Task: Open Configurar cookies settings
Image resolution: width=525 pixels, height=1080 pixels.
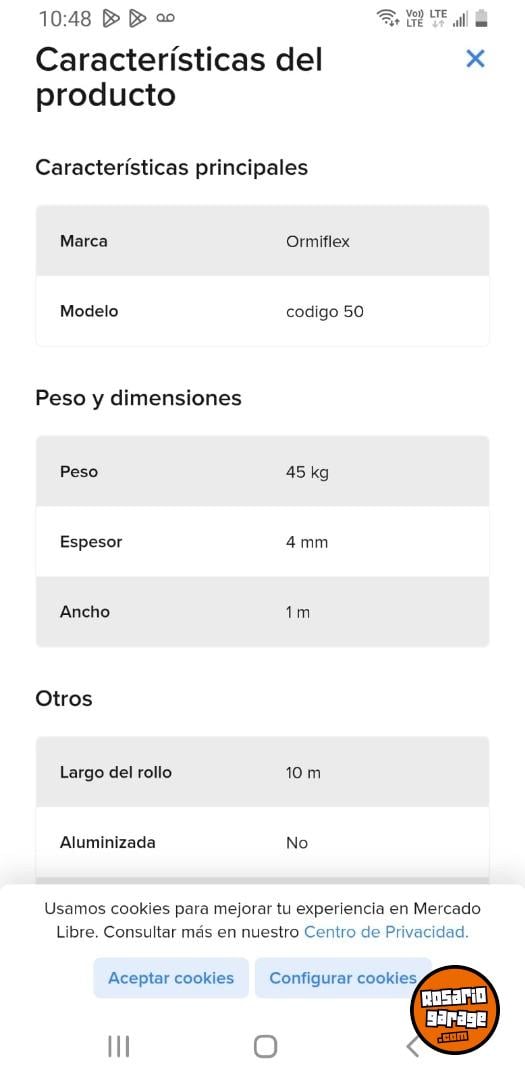Action: tap(343, 978)
